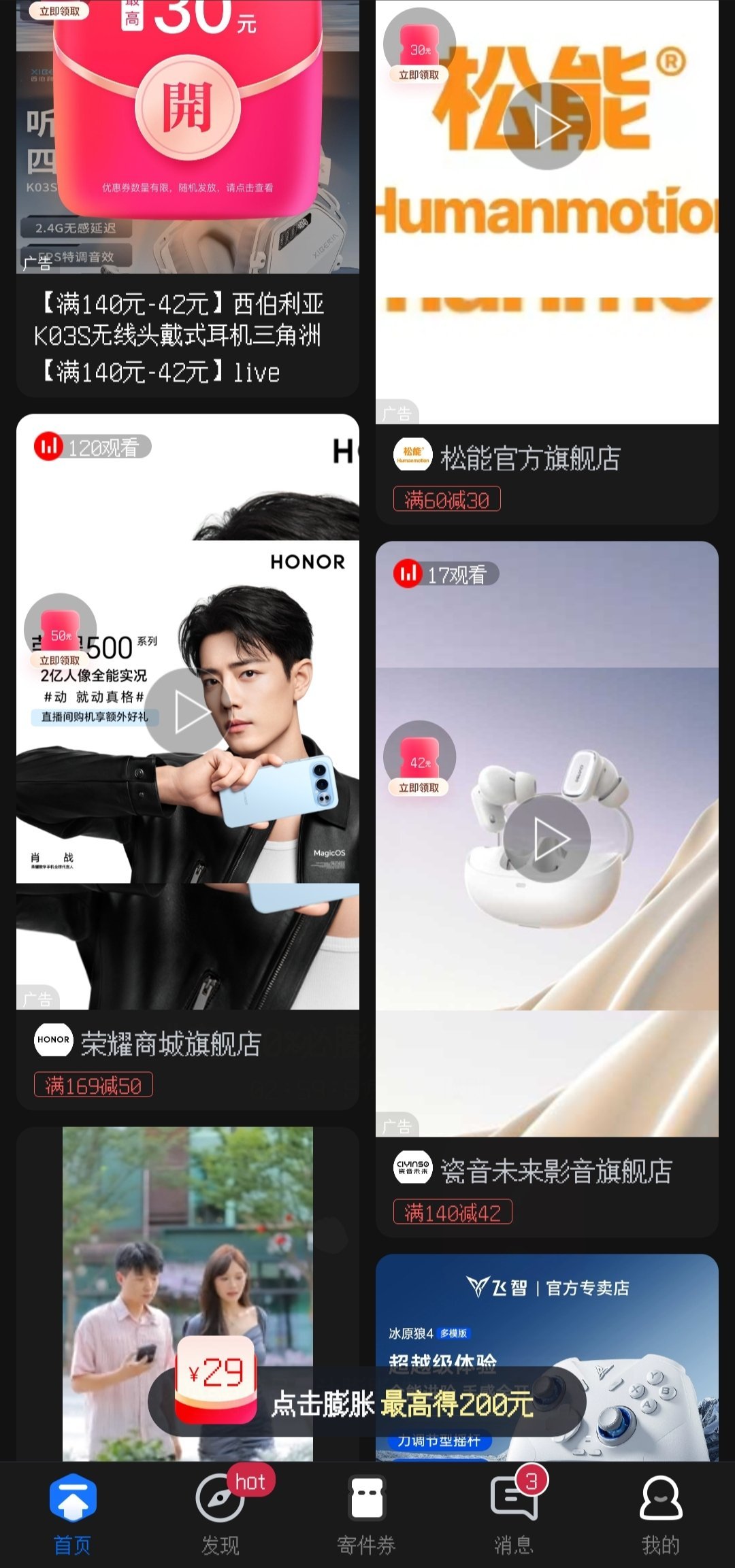Play the 松能 Humanmotion video

coord(546,125)
